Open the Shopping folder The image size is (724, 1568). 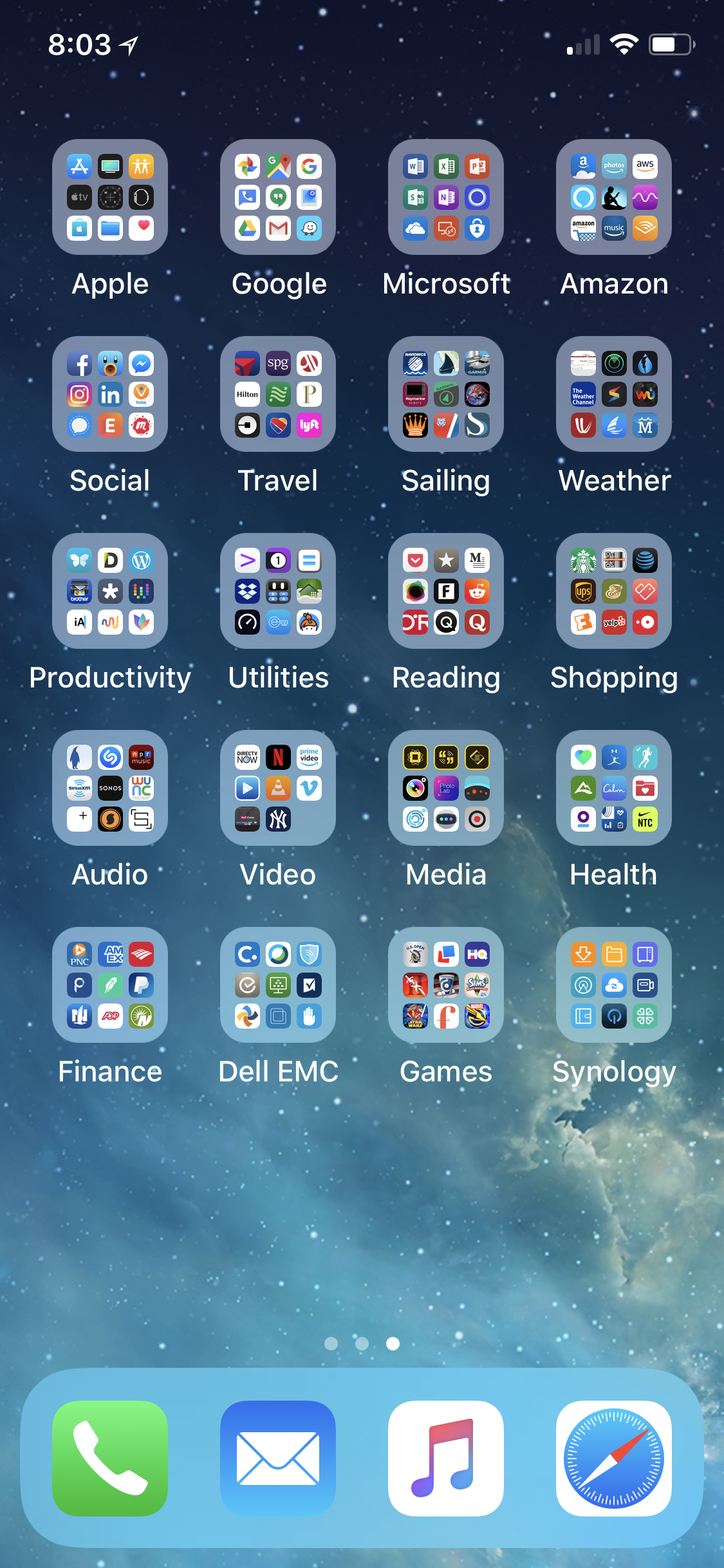(x=614, y=591)
